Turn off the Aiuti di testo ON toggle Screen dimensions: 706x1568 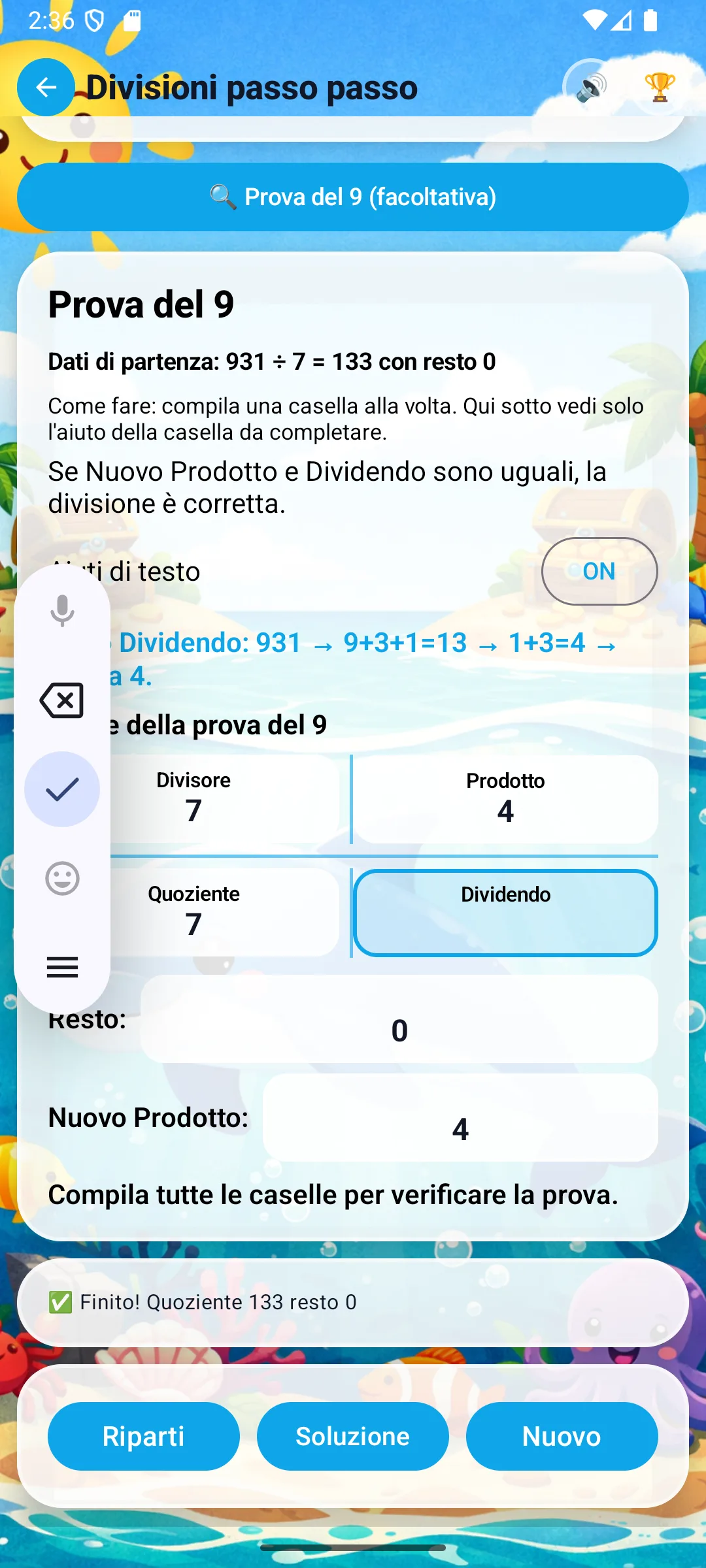(x=599, y=571)
